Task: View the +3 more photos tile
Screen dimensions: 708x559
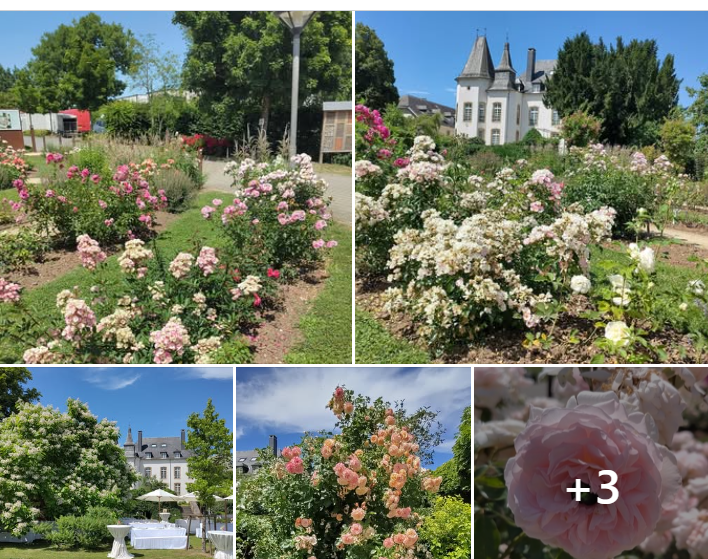Action: [x=591, y=462]
